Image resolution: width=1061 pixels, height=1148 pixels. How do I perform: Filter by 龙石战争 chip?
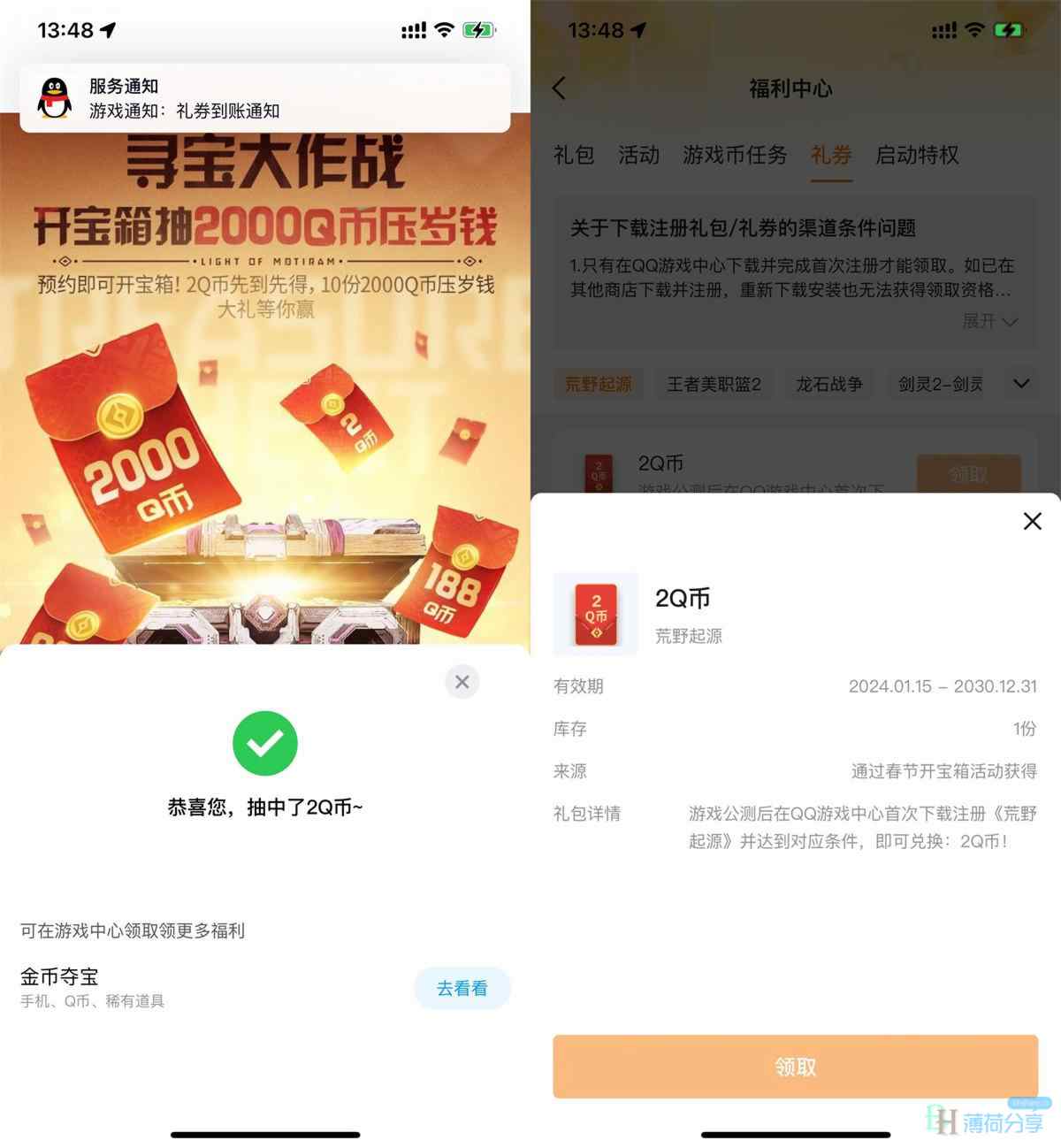828,384
